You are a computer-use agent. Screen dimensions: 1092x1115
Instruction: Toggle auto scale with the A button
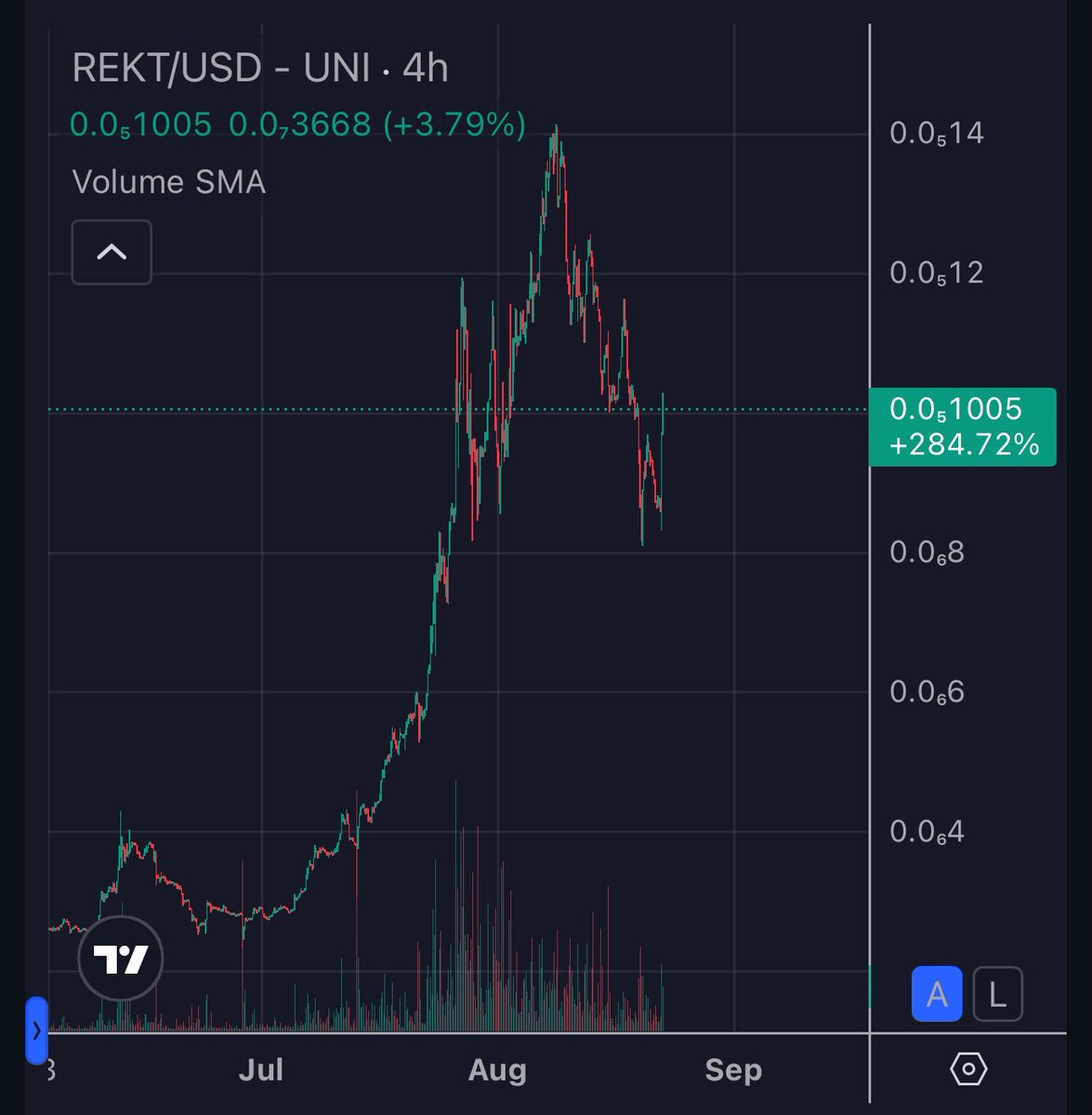pyautogui.click(x=936, y=994)
